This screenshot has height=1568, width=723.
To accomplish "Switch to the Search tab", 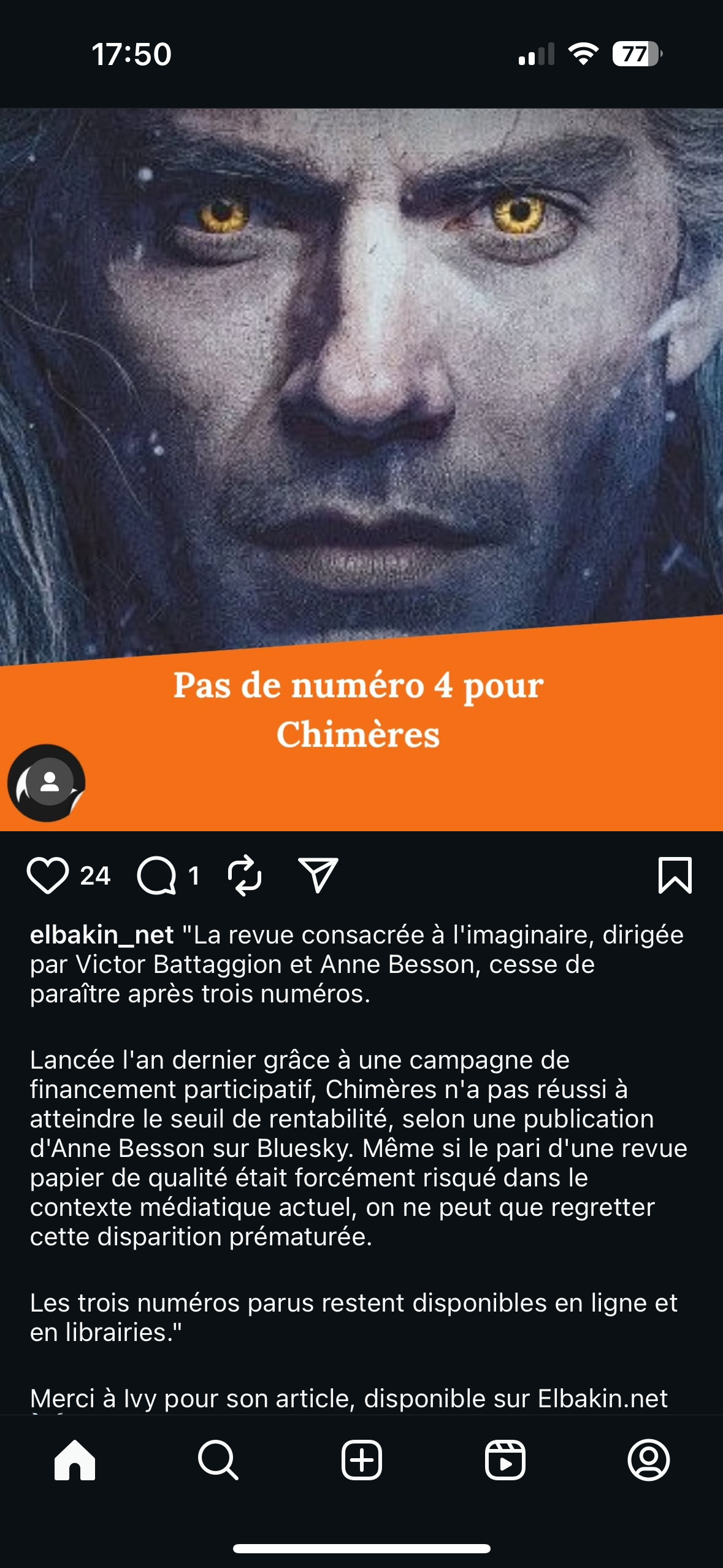I will tap(218, 1460).
